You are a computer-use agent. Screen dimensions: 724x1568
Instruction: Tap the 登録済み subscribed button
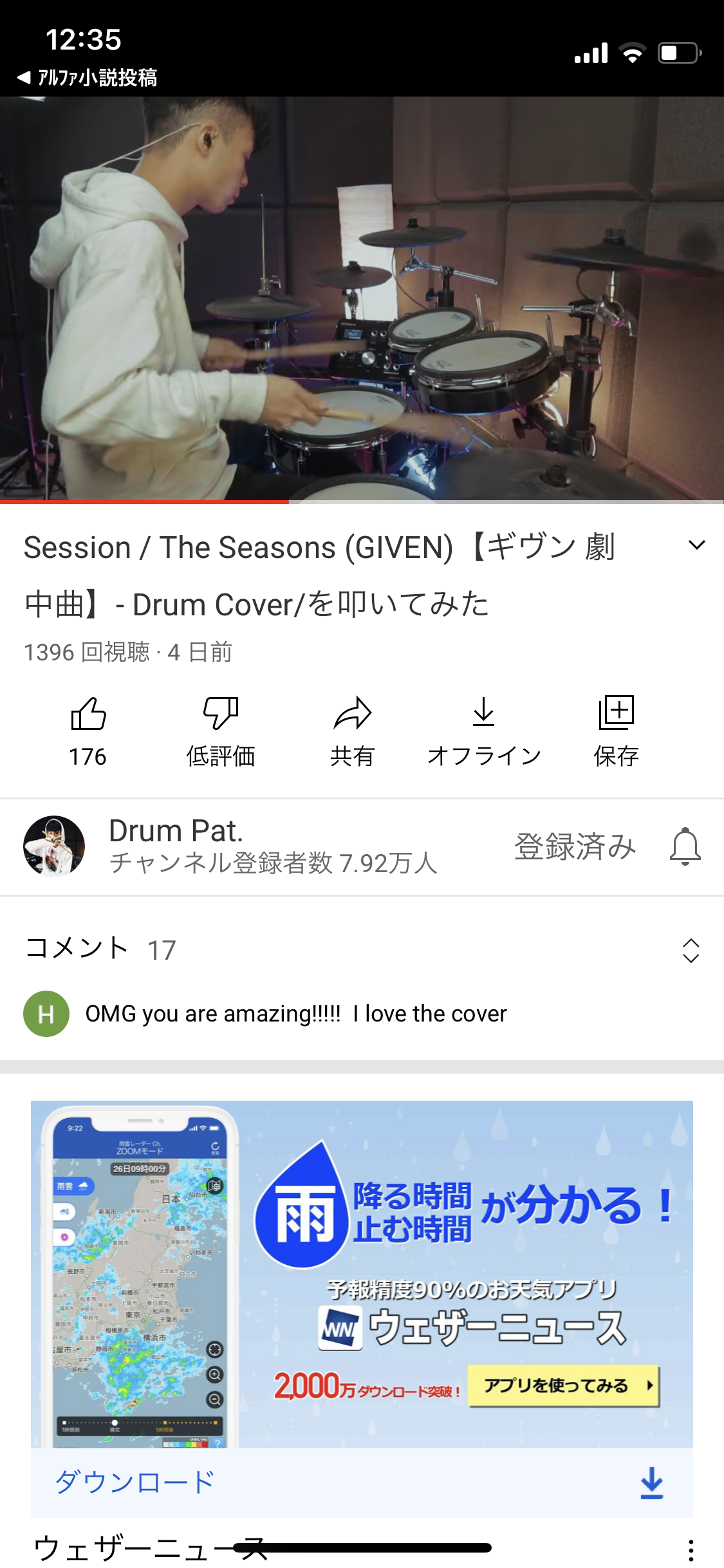click(x=575, y=846)
